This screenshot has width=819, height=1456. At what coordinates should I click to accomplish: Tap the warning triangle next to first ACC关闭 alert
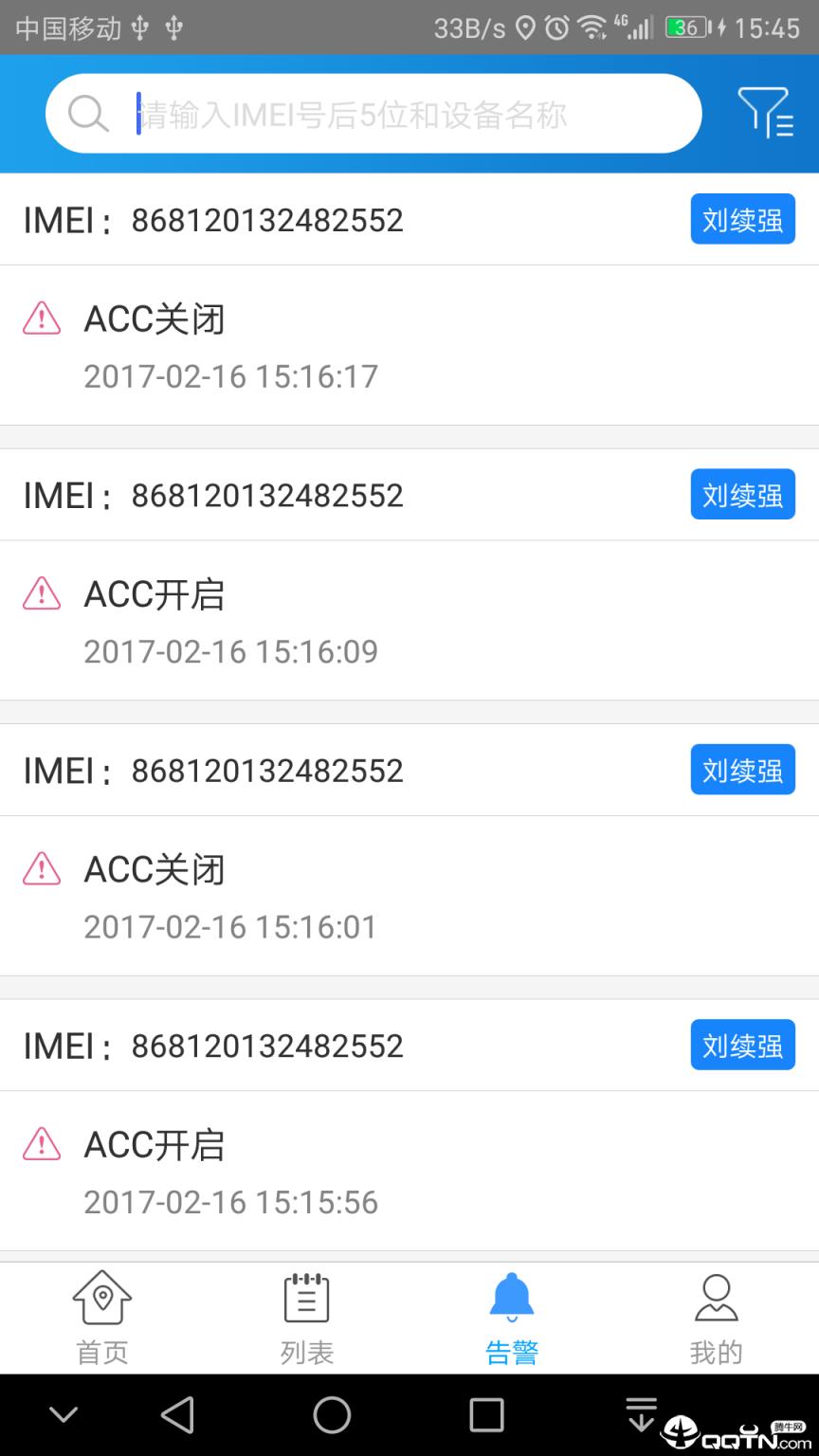tap(42, 318)
